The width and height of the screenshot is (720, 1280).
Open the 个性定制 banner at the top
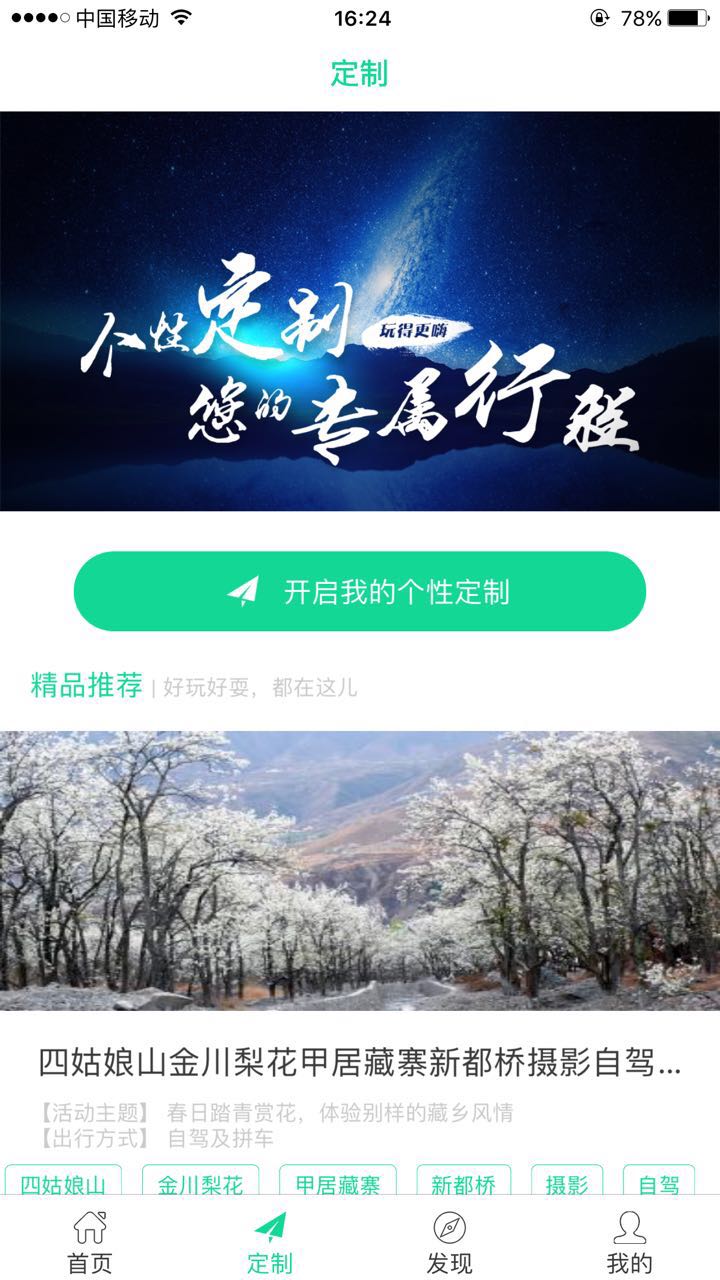(x=360, y=311)
